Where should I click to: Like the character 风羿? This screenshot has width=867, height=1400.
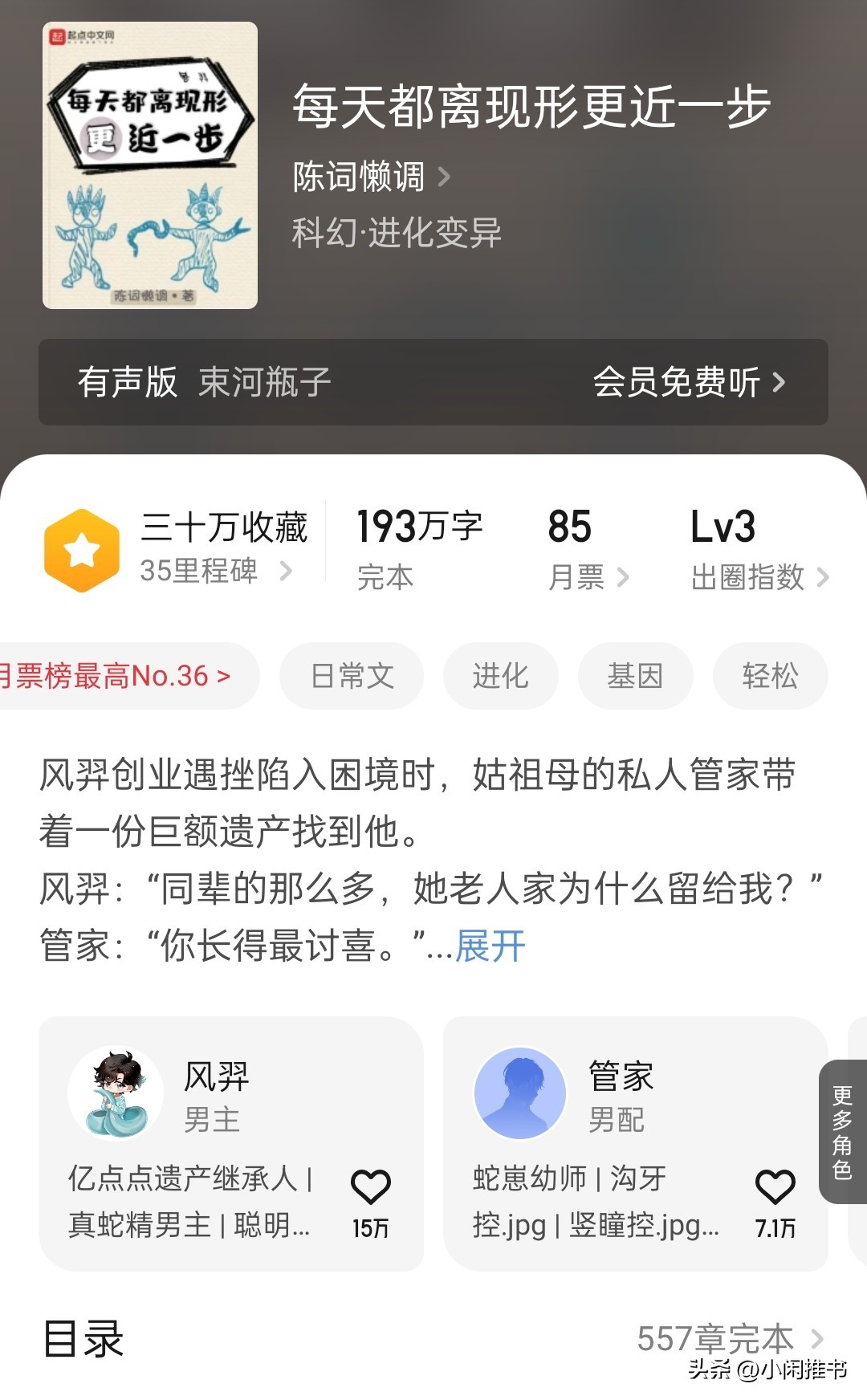click(x=370, y=1188)
